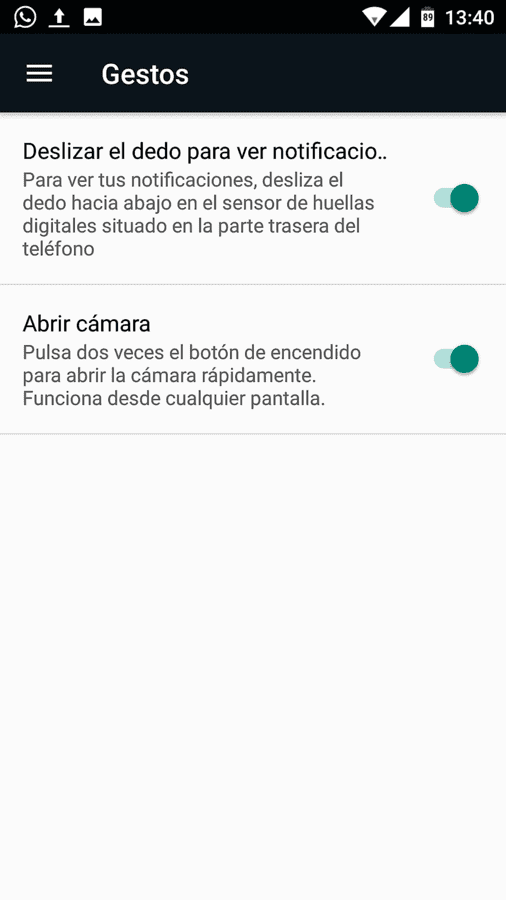Open the hamburger drawer menu
The width and height of the screenshot is (506, 900).
click(39, 74)
